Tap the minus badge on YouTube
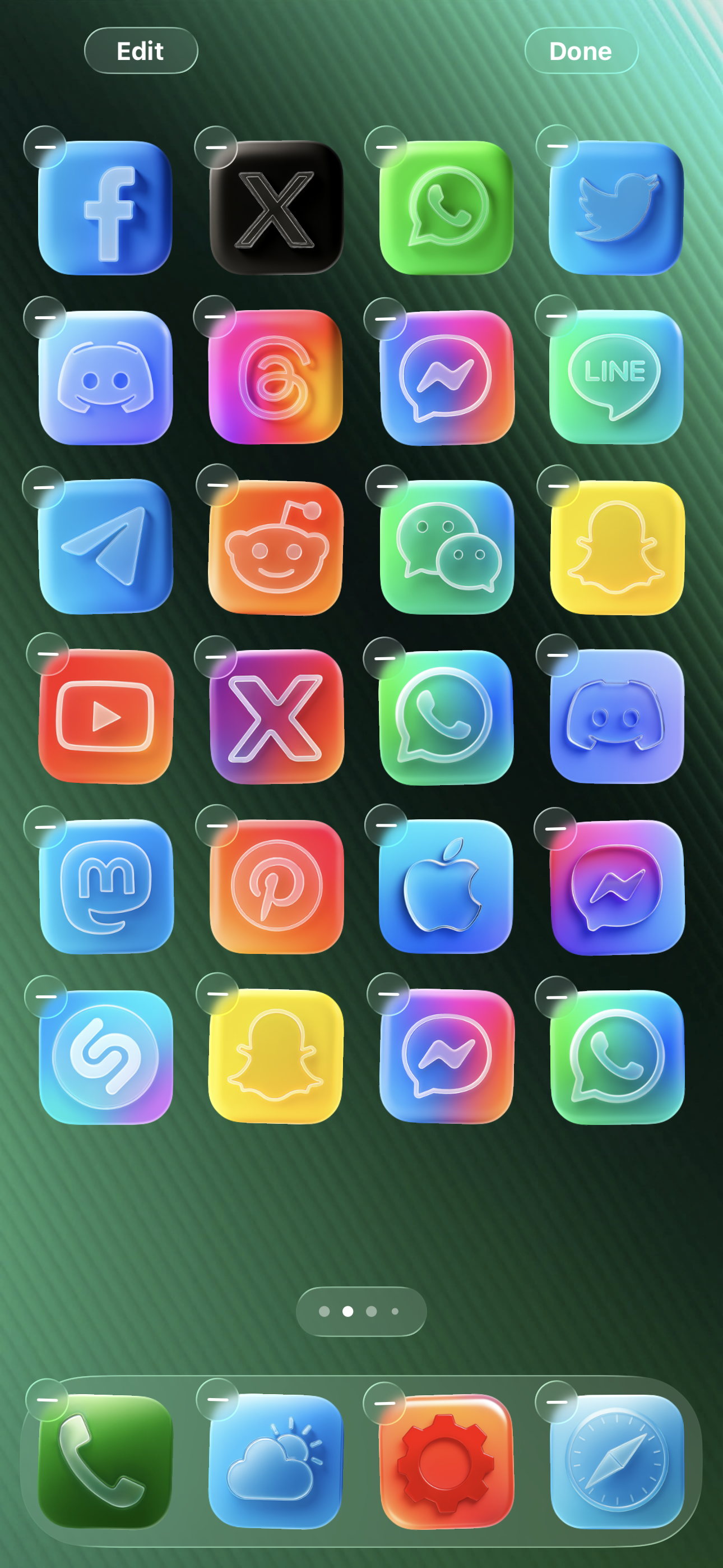Screen dimensions: 723x1568 click(48, 654)
